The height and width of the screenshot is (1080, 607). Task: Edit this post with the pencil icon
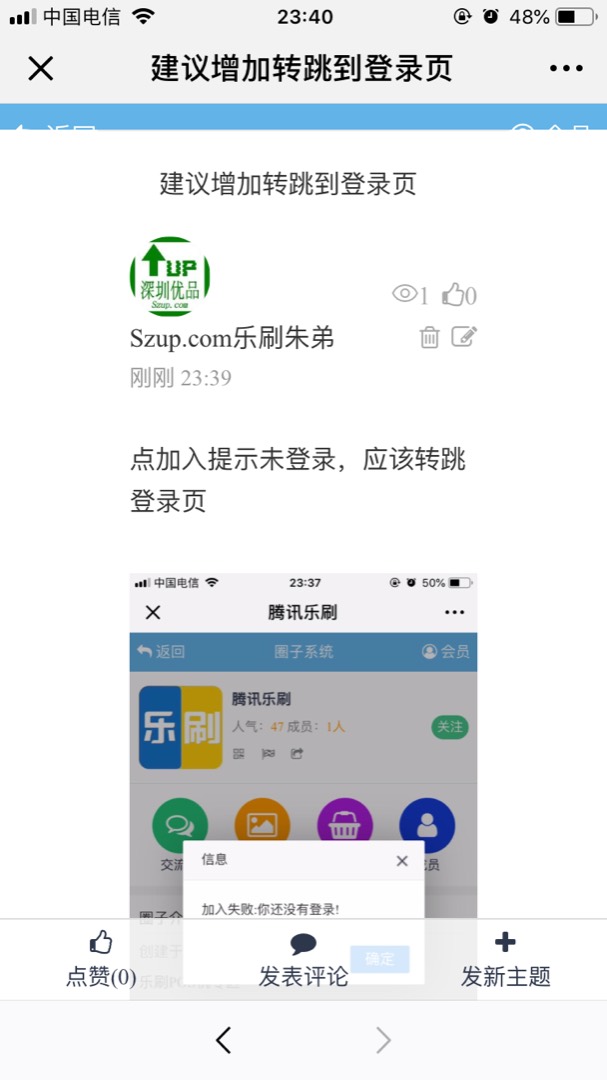(x=464, y=337)
